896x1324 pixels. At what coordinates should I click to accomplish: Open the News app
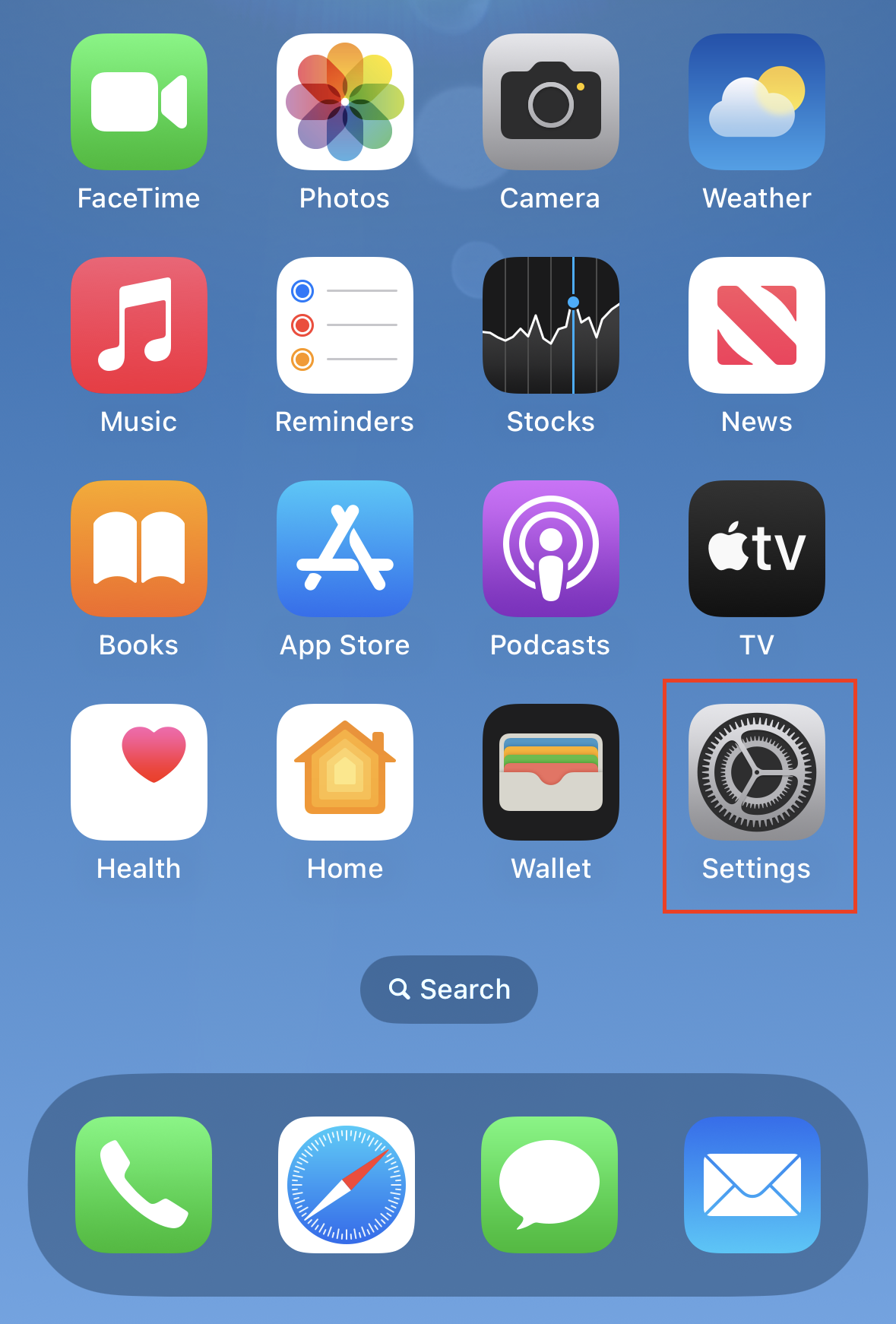[x=757, y=325]
